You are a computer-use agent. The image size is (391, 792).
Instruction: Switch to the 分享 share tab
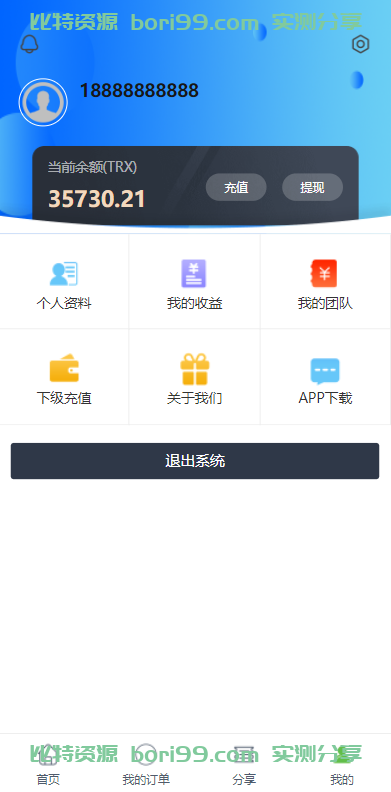(x=244, y=764)
